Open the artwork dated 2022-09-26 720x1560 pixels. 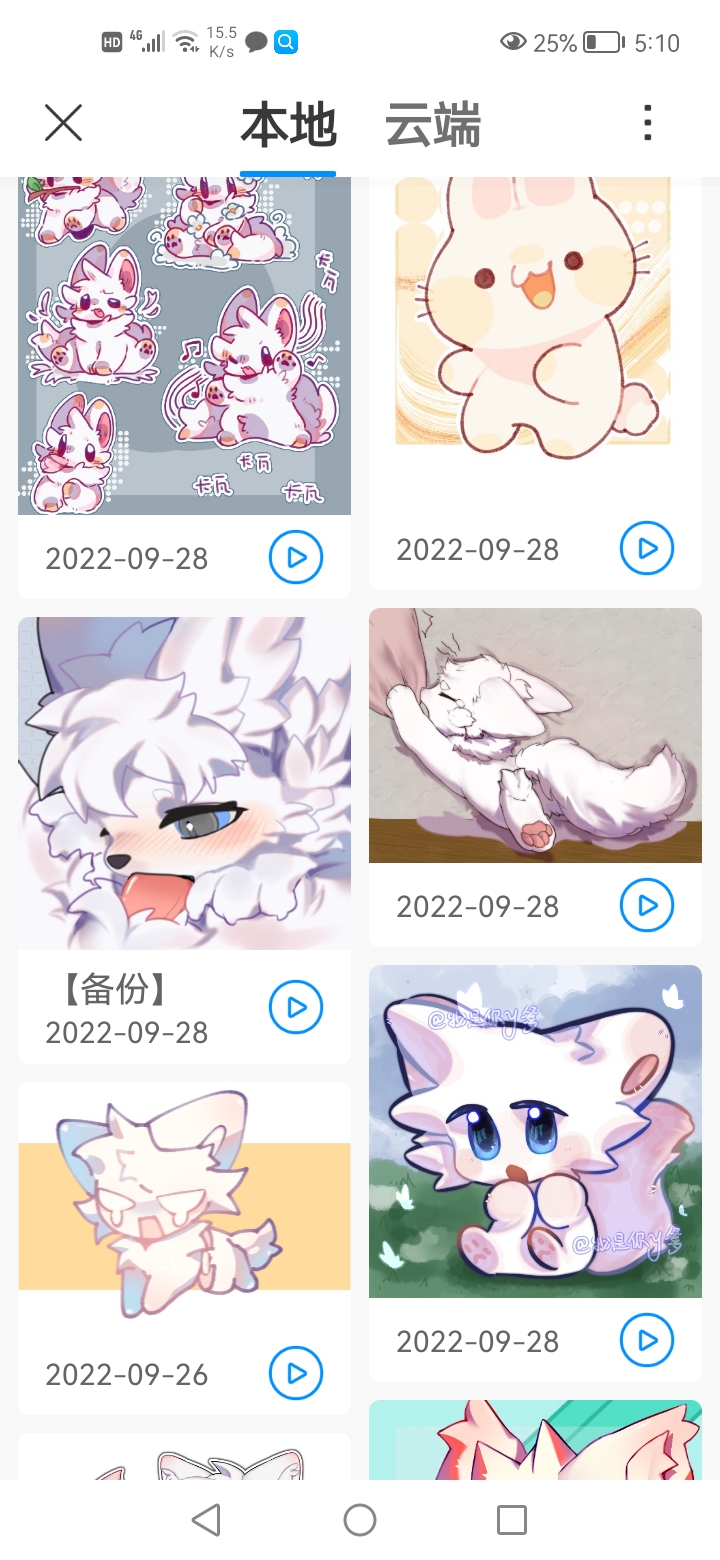pos(184,1216)
